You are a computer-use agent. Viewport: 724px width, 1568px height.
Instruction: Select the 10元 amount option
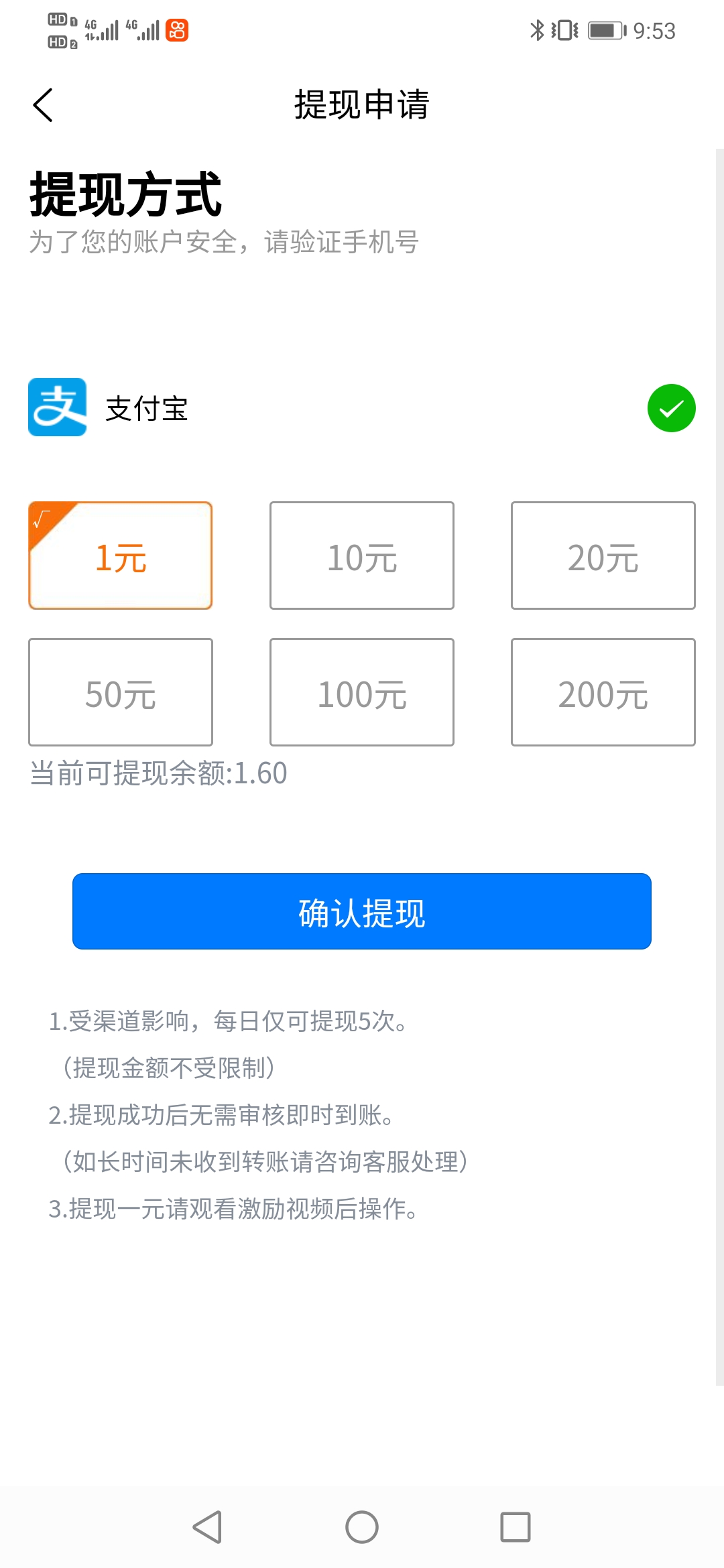point(362,556)
